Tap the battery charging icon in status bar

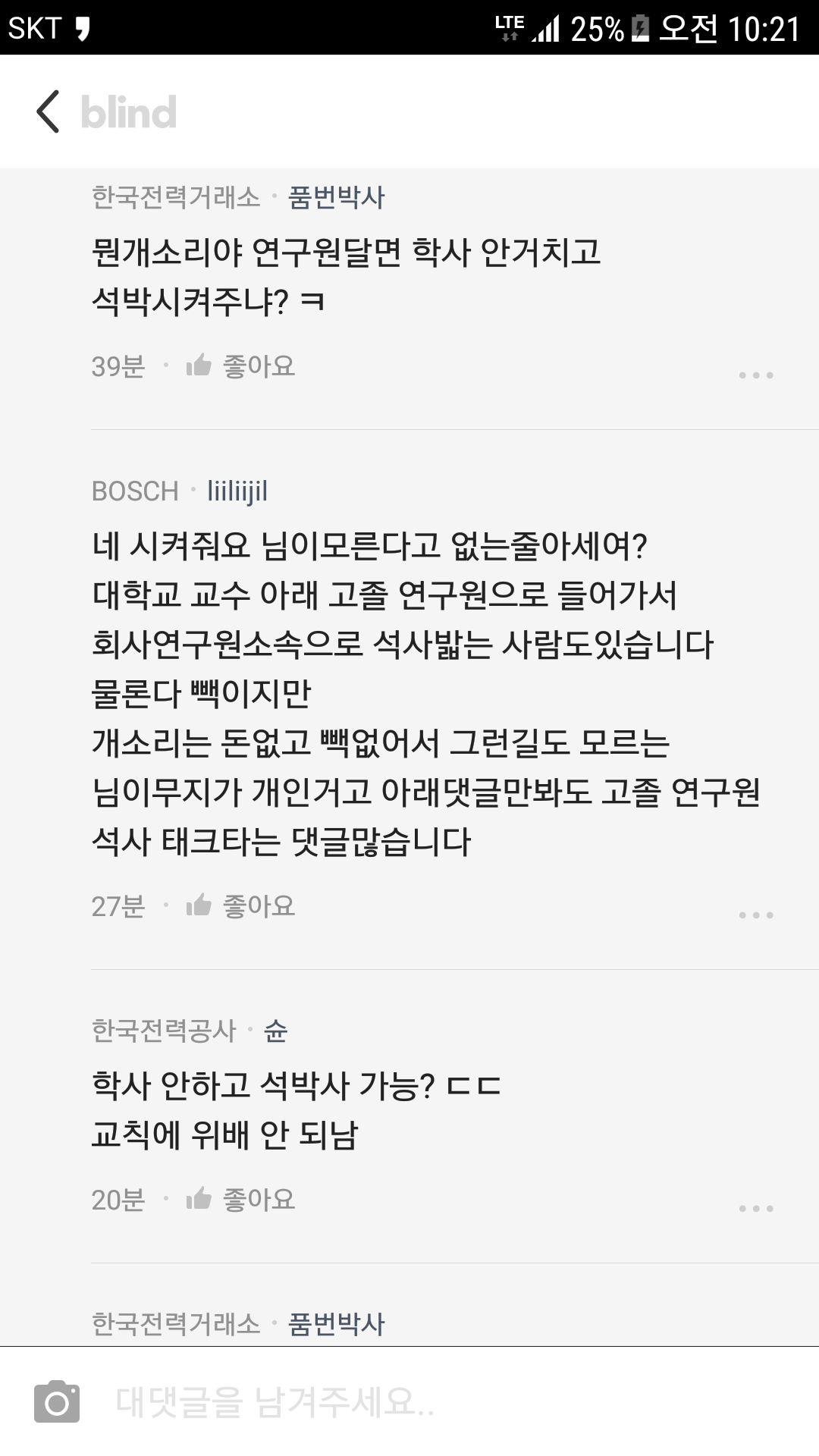[x=635, y=24]
